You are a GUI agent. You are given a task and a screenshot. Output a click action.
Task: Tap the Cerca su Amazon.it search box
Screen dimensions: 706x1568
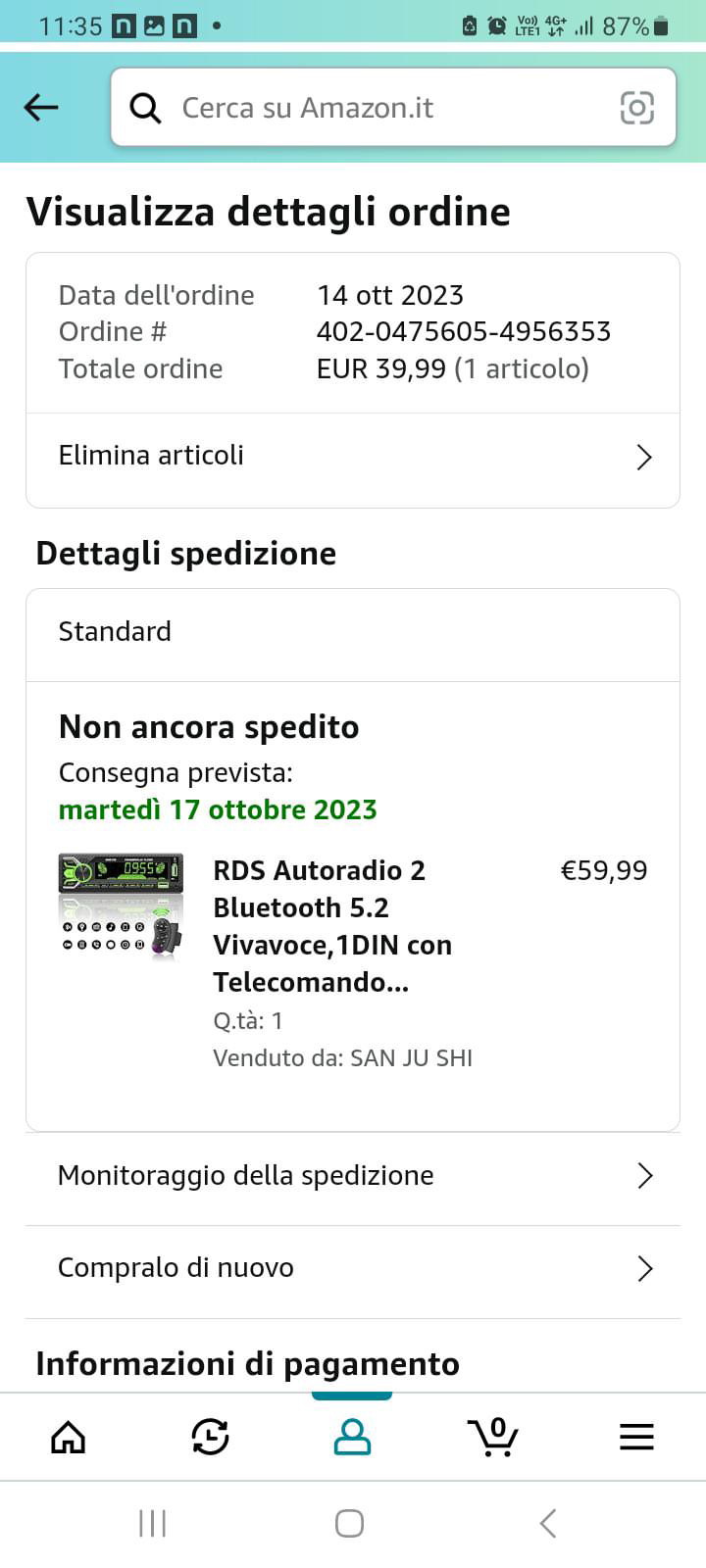[373, 107]
